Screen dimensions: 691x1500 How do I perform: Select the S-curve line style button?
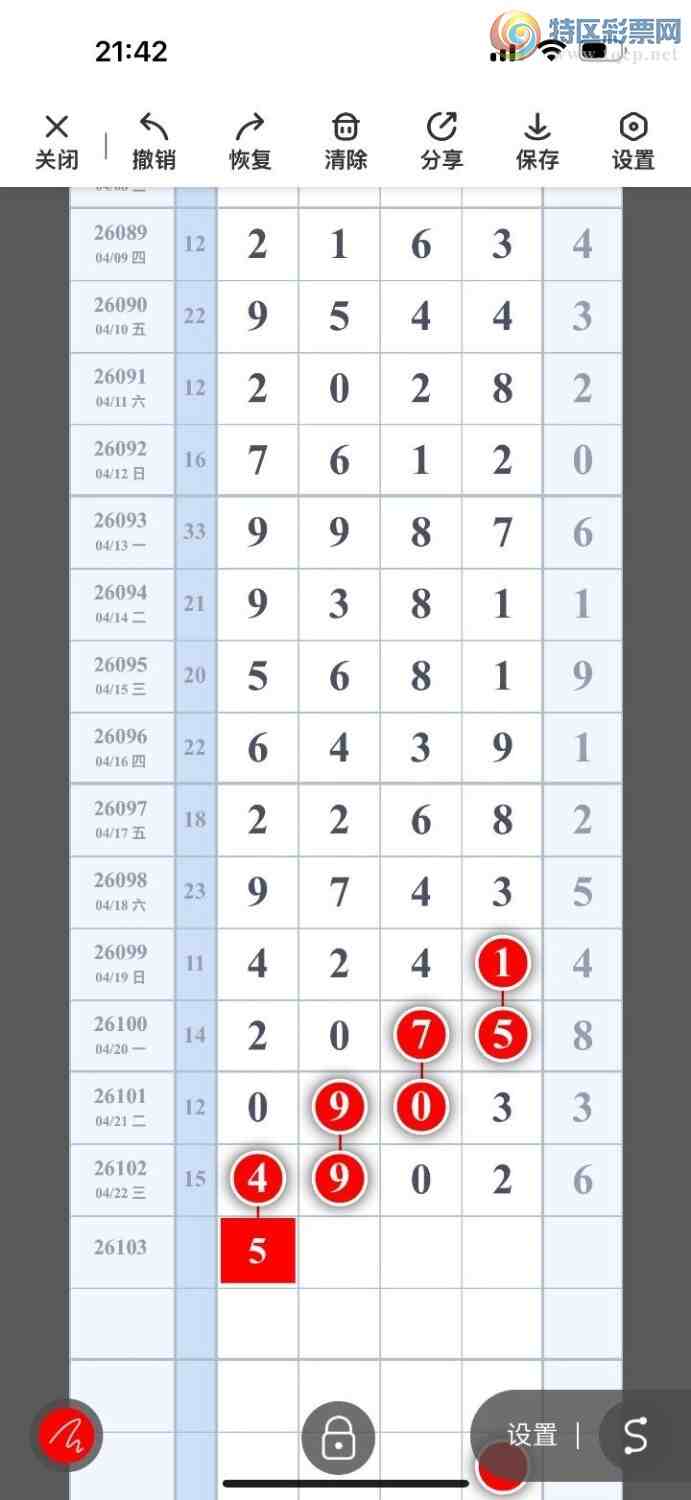(x=636, y=1436)
